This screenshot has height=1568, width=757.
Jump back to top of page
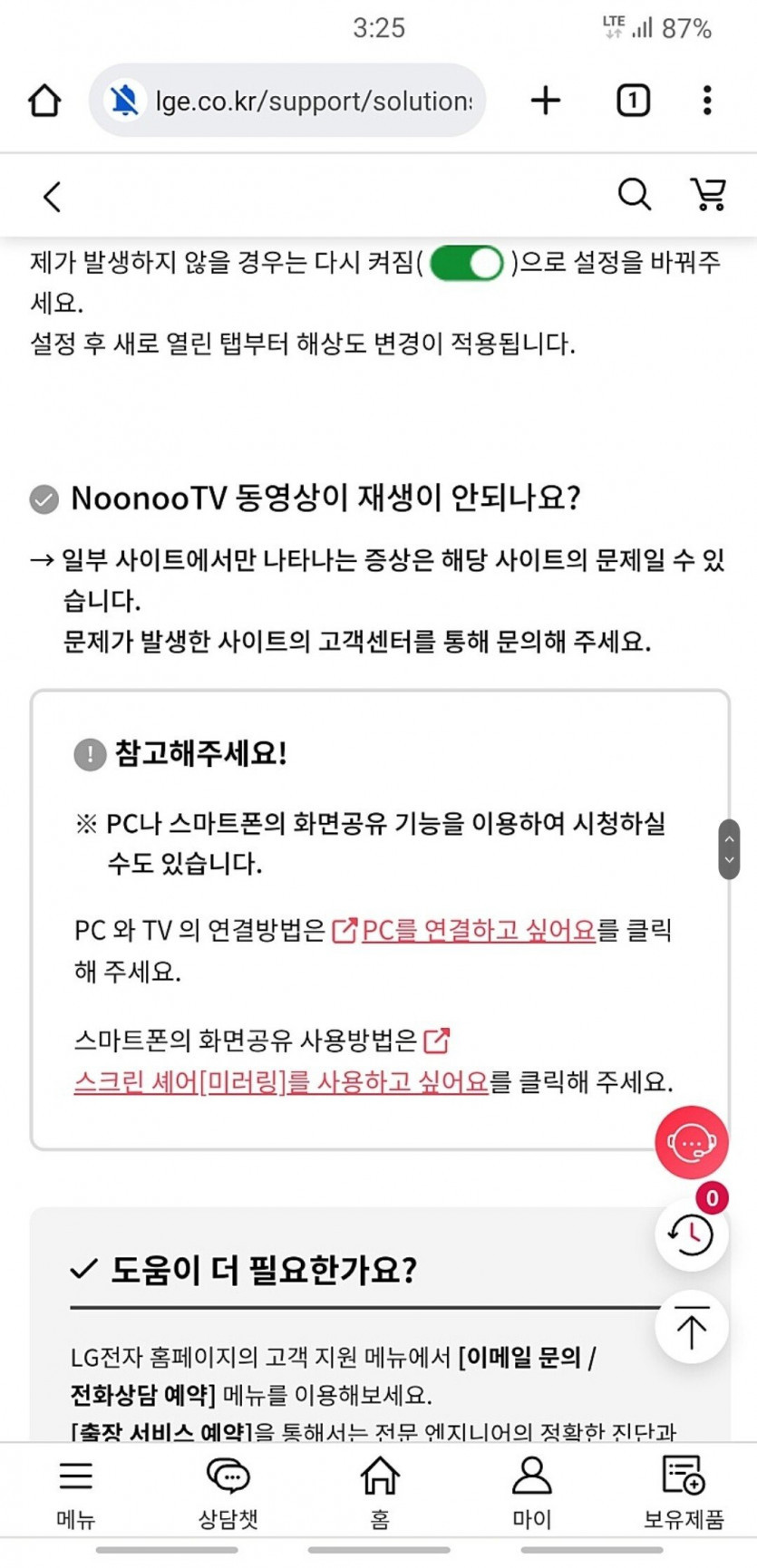tap(691, 1328)
